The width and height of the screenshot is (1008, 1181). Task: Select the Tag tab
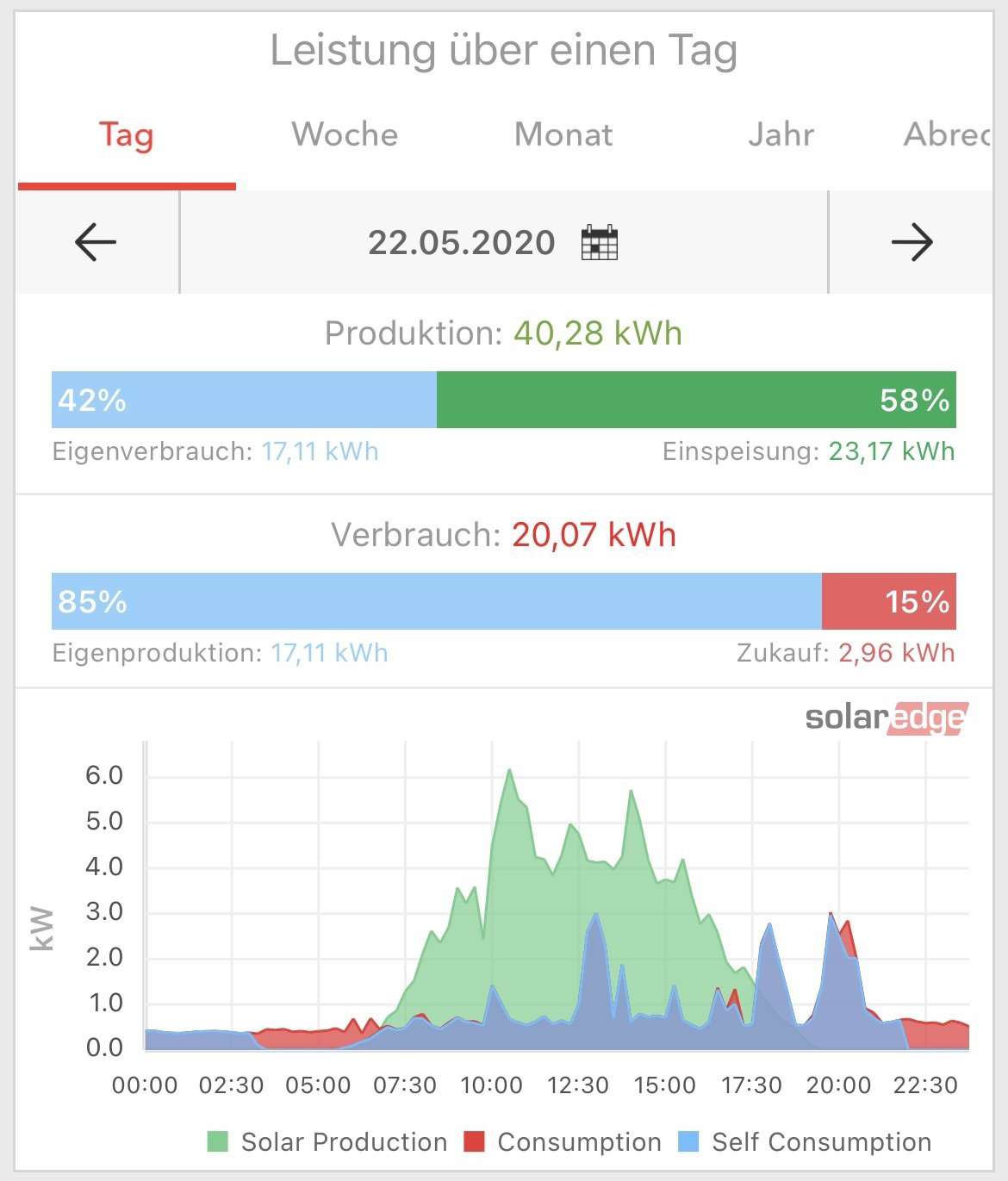tap(126, 135)
